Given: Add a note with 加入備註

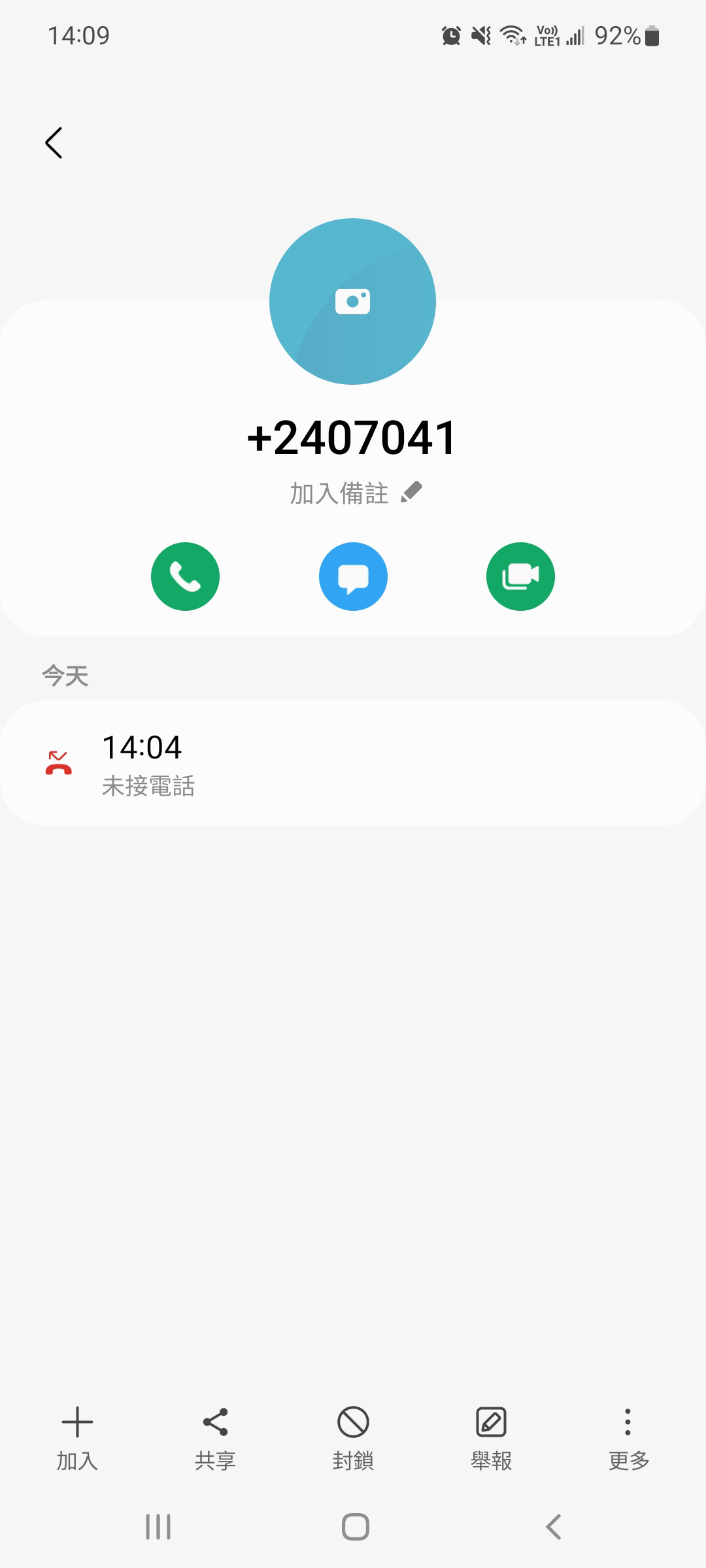Looking at the screenshot, I should point(355,493).
